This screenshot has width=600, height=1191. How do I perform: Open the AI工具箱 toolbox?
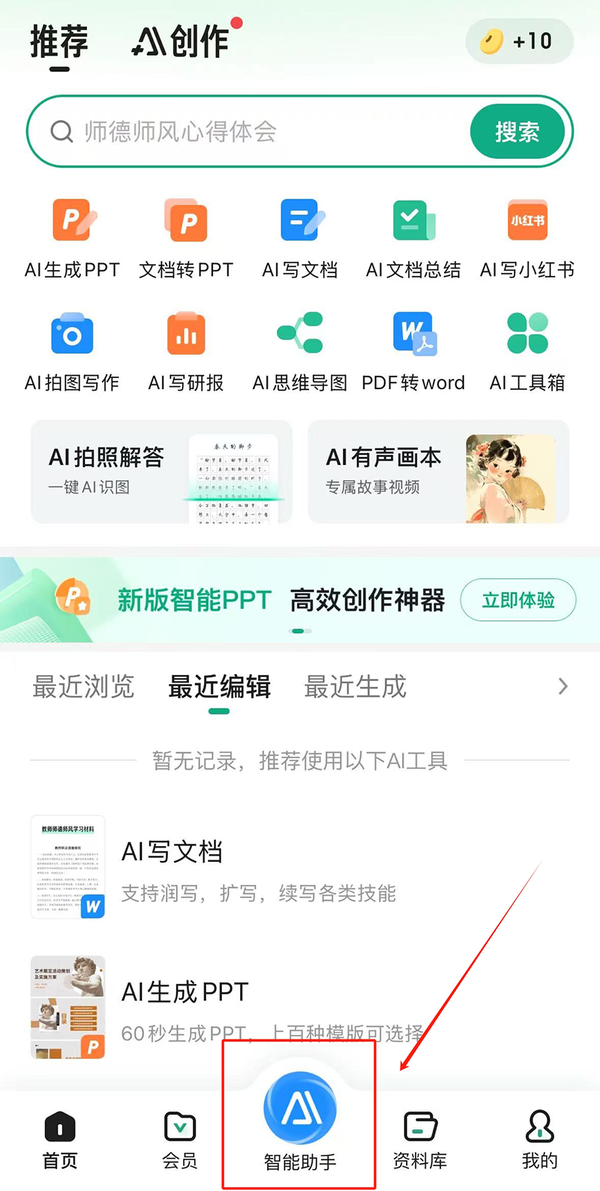[x=527, y=352]
